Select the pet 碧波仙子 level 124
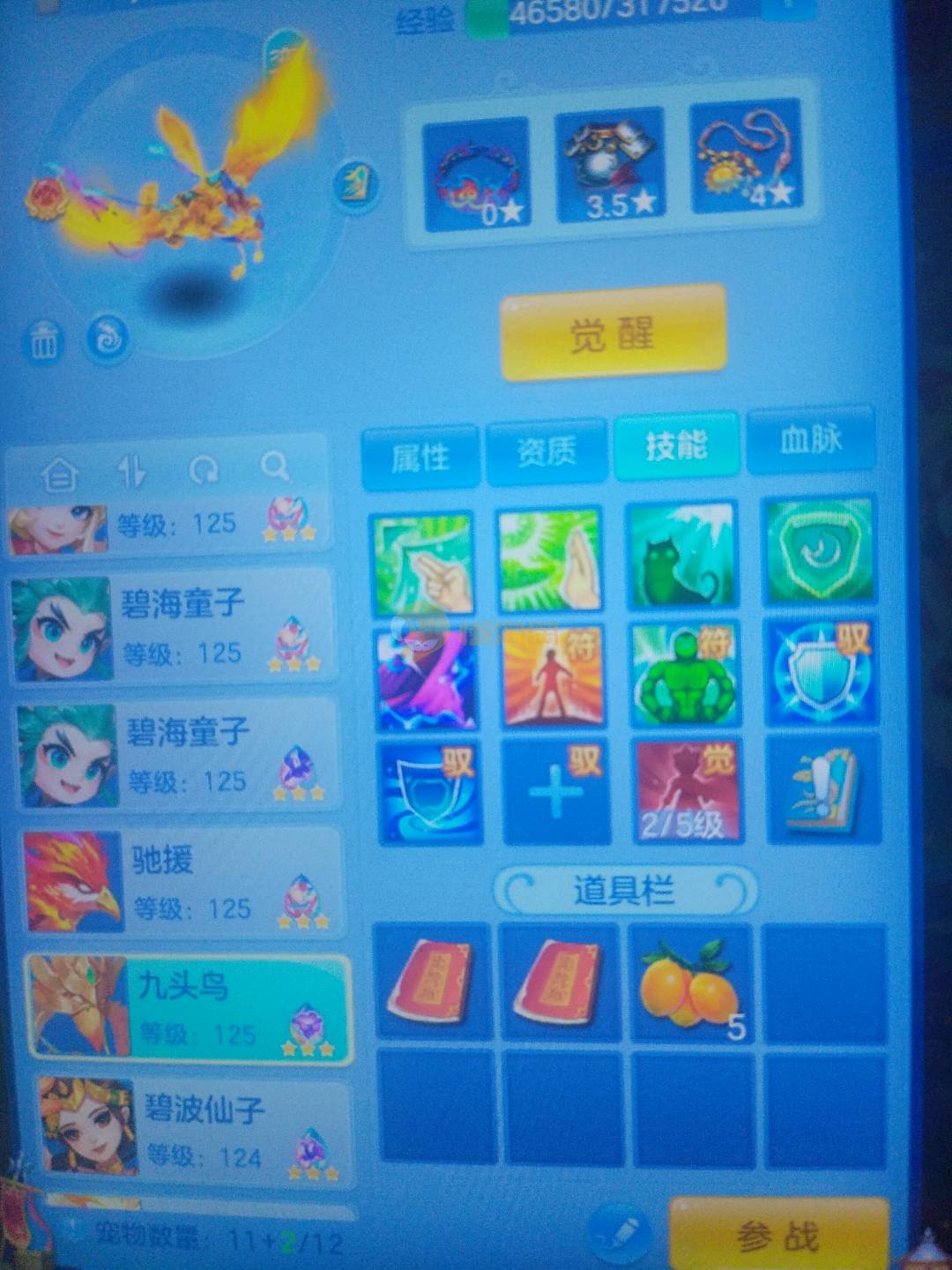 (x=192, y=1129)
